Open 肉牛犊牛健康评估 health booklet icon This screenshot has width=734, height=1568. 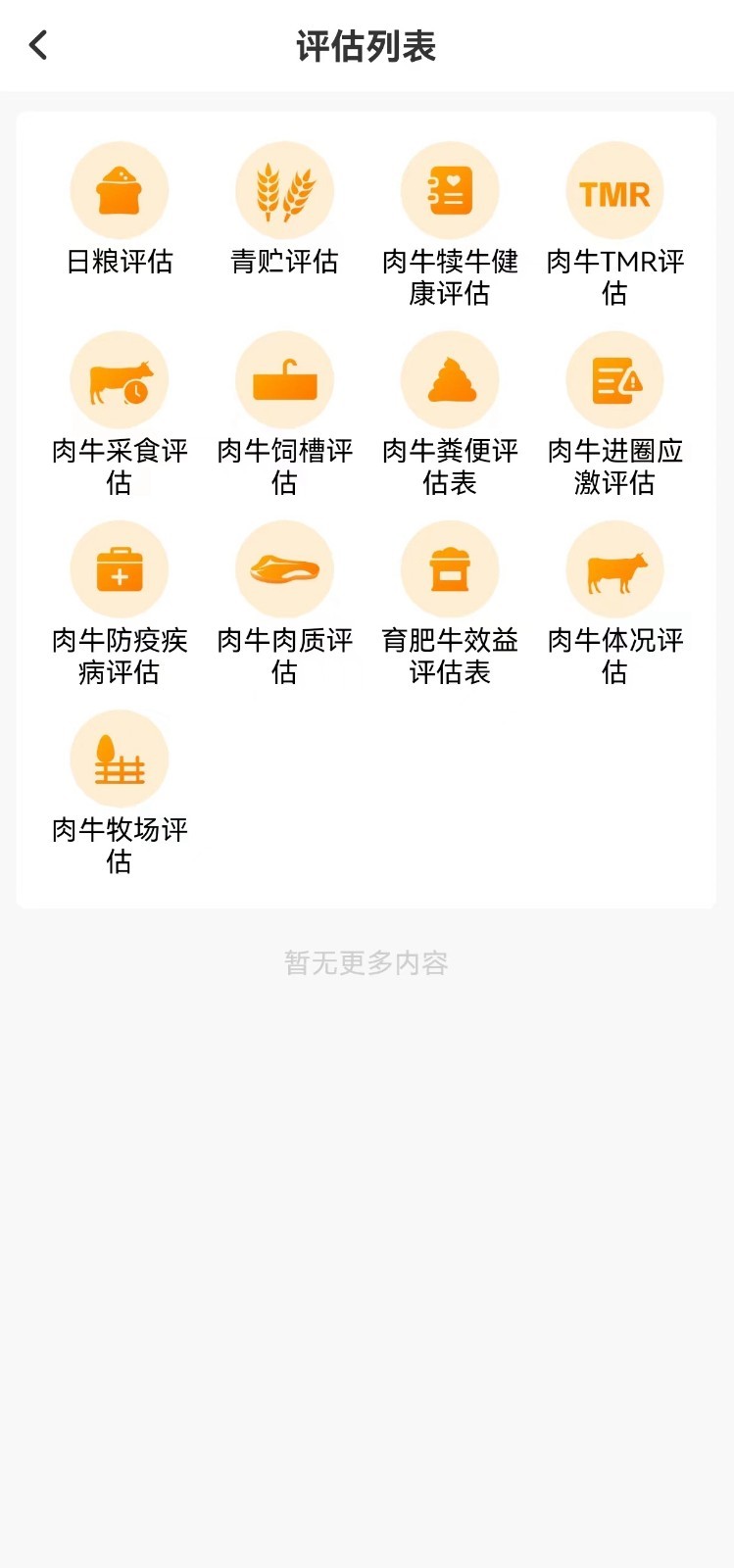[x=450, y=189]
